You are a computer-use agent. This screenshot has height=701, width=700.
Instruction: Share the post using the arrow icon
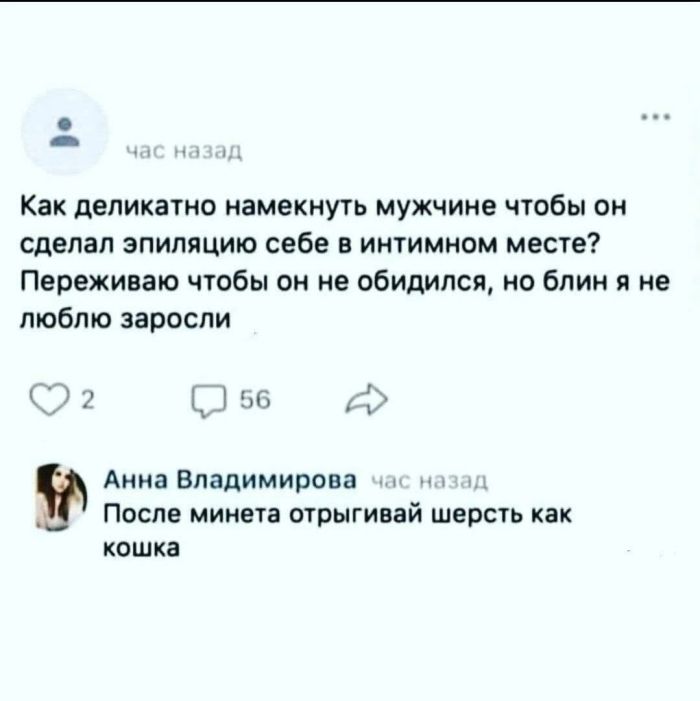(357, 402)
